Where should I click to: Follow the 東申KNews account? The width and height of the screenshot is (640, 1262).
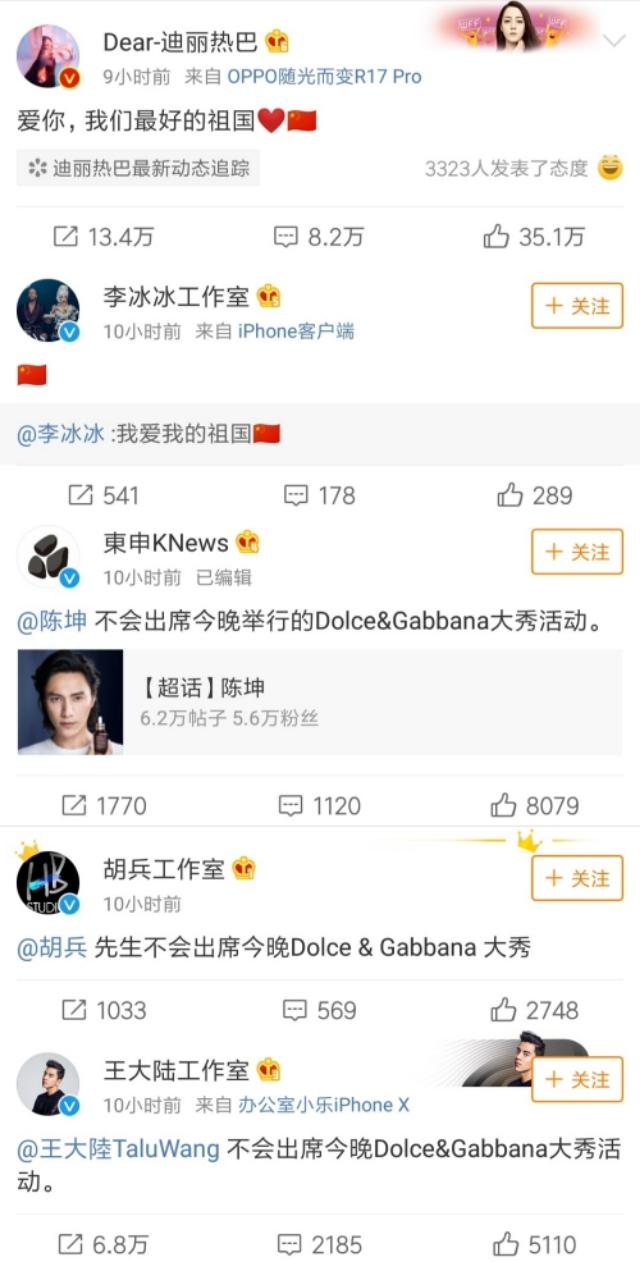(x=576, y=552)
